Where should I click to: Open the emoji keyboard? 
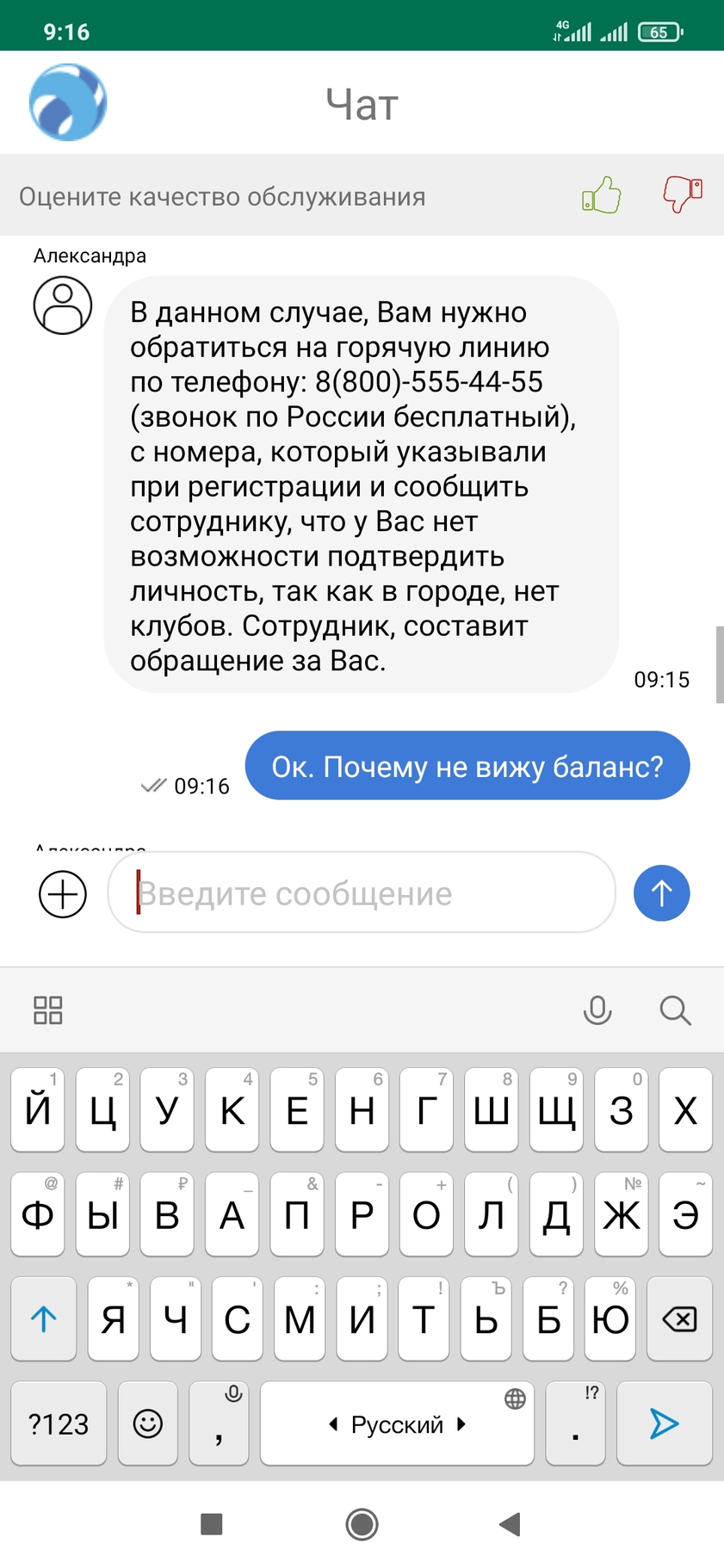pyautogui.click(x=148, y=1423)
